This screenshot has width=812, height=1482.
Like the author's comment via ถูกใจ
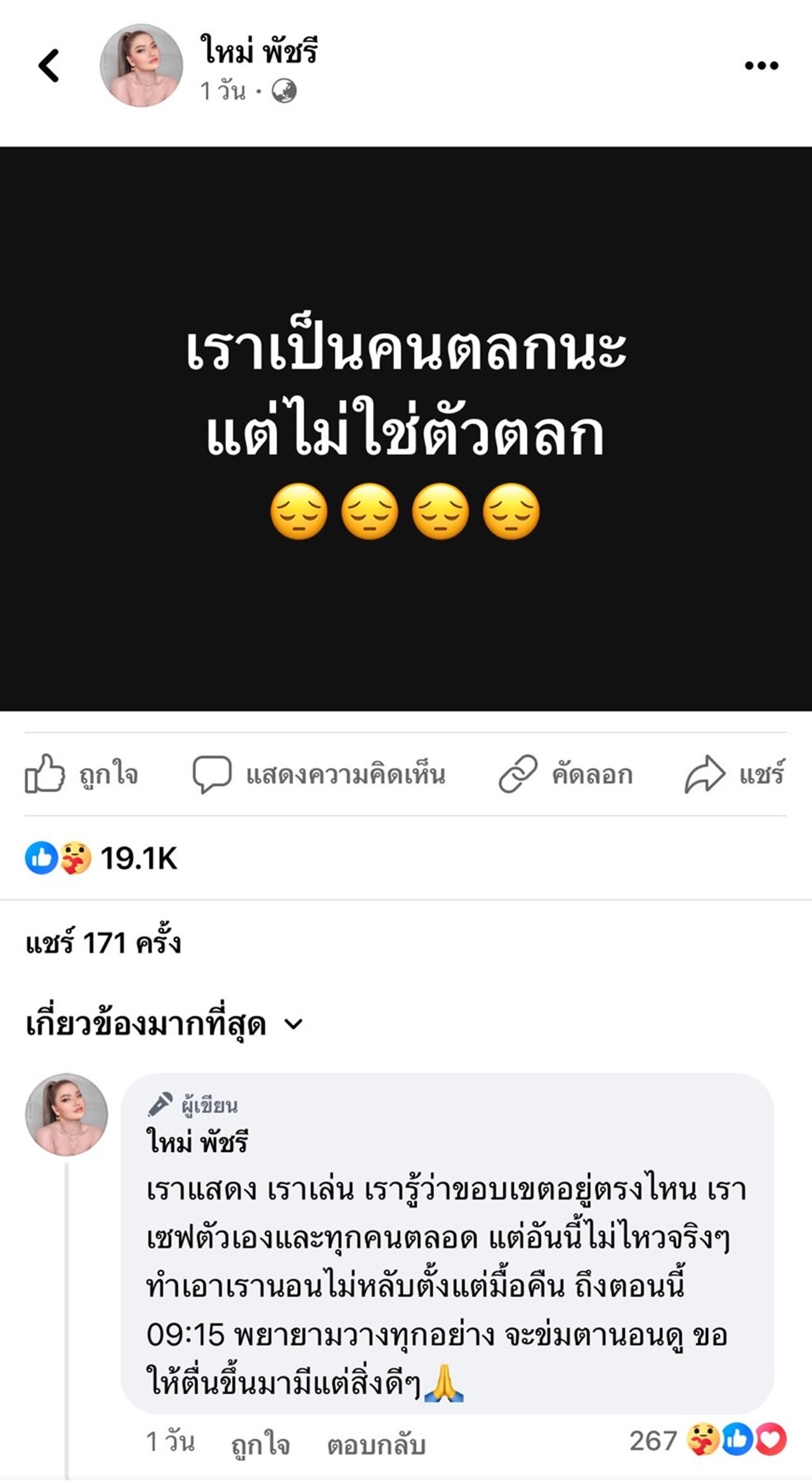pos(260,1444)
